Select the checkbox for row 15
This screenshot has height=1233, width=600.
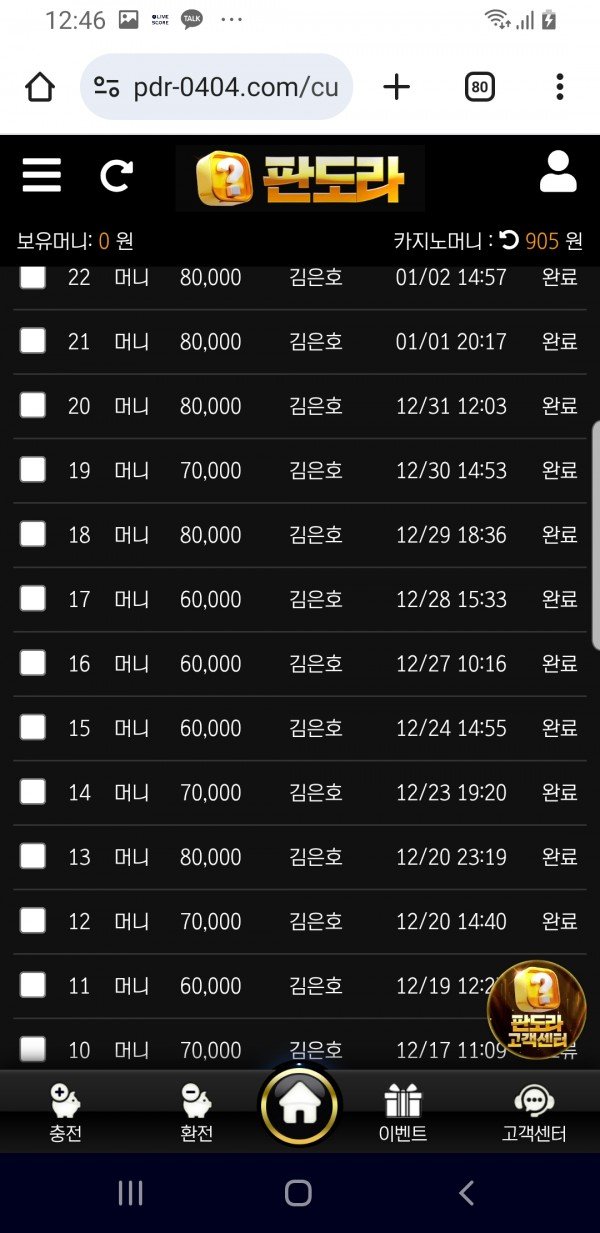33,727
